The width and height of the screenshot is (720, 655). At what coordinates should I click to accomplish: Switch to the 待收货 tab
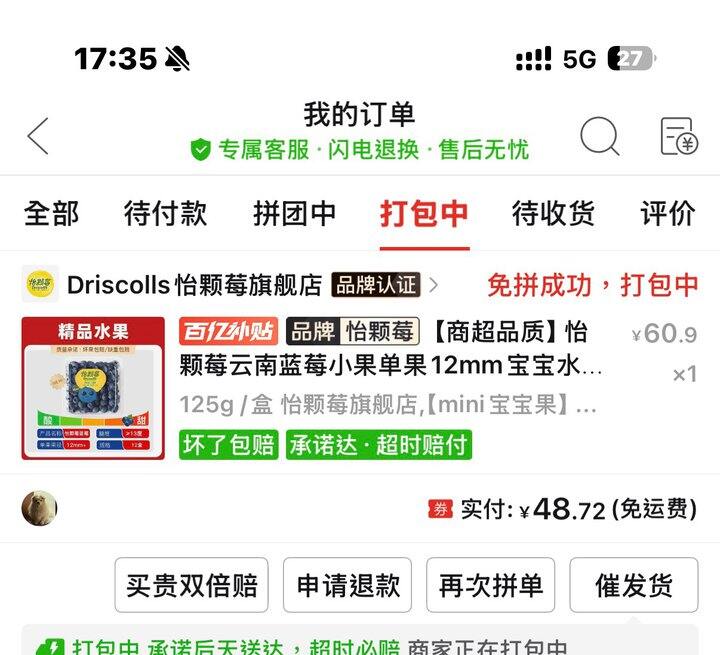click(553, 214)
